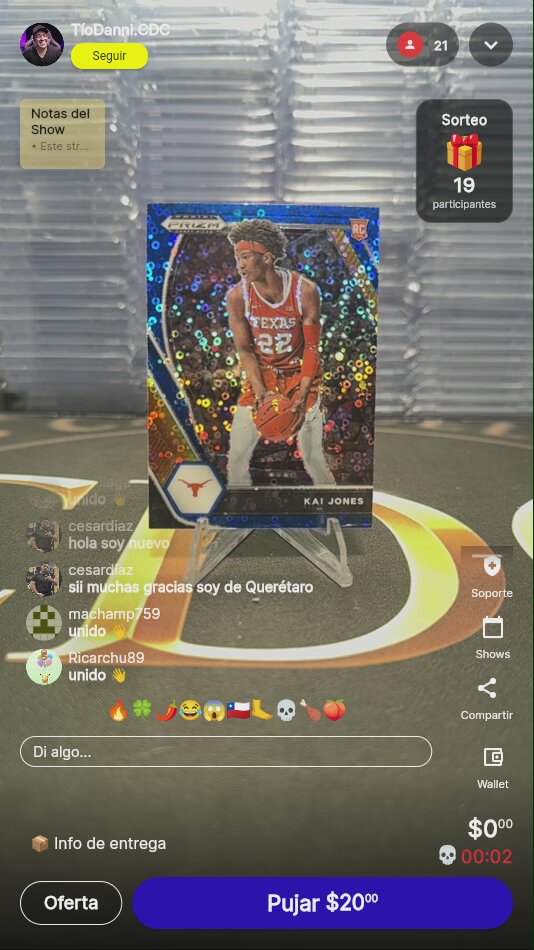View Info de entrega
534x950 pixels.
[x=98, y=843]
